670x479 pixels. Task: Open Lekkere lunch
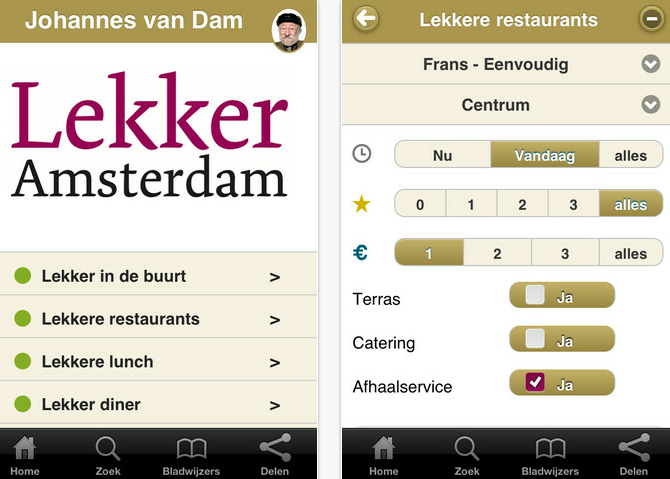pyautogui.click(x=158, y=361)
